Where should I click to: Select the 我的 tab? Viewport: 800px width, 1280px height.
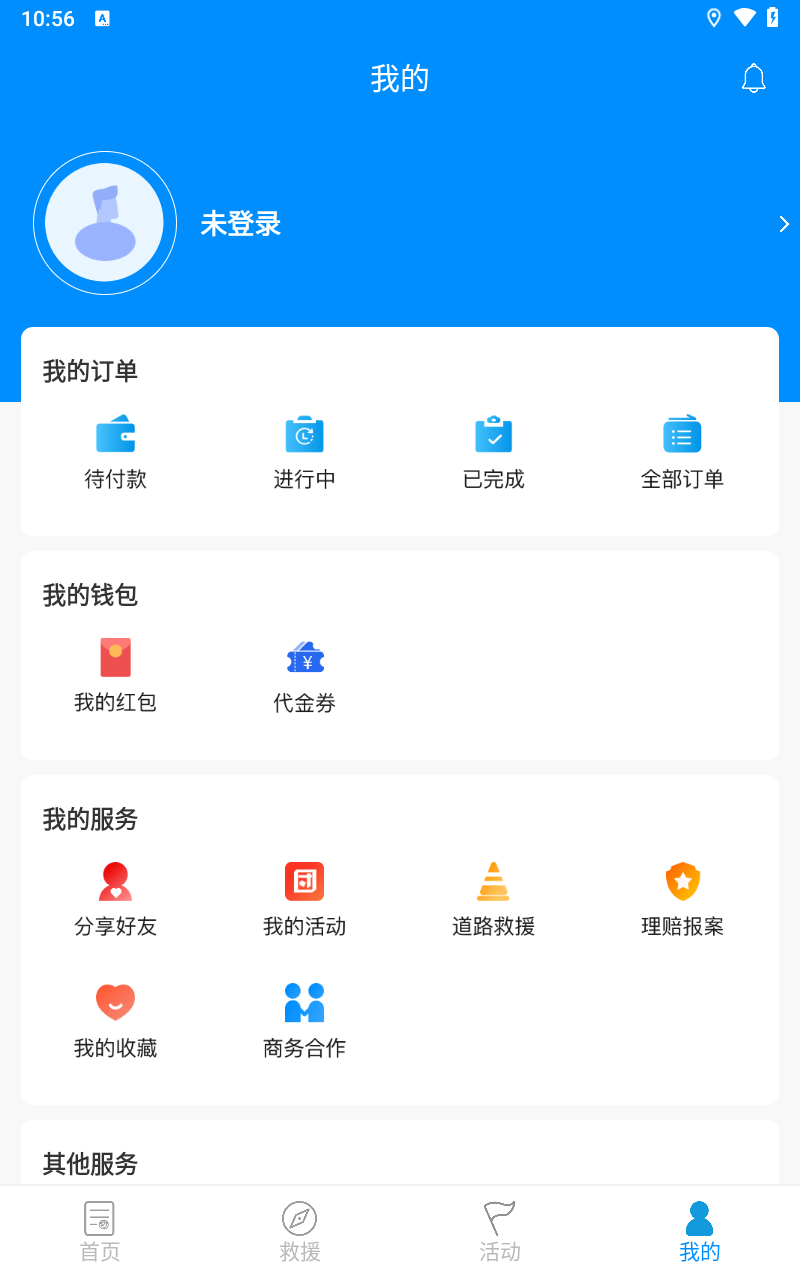[700, 1232]
